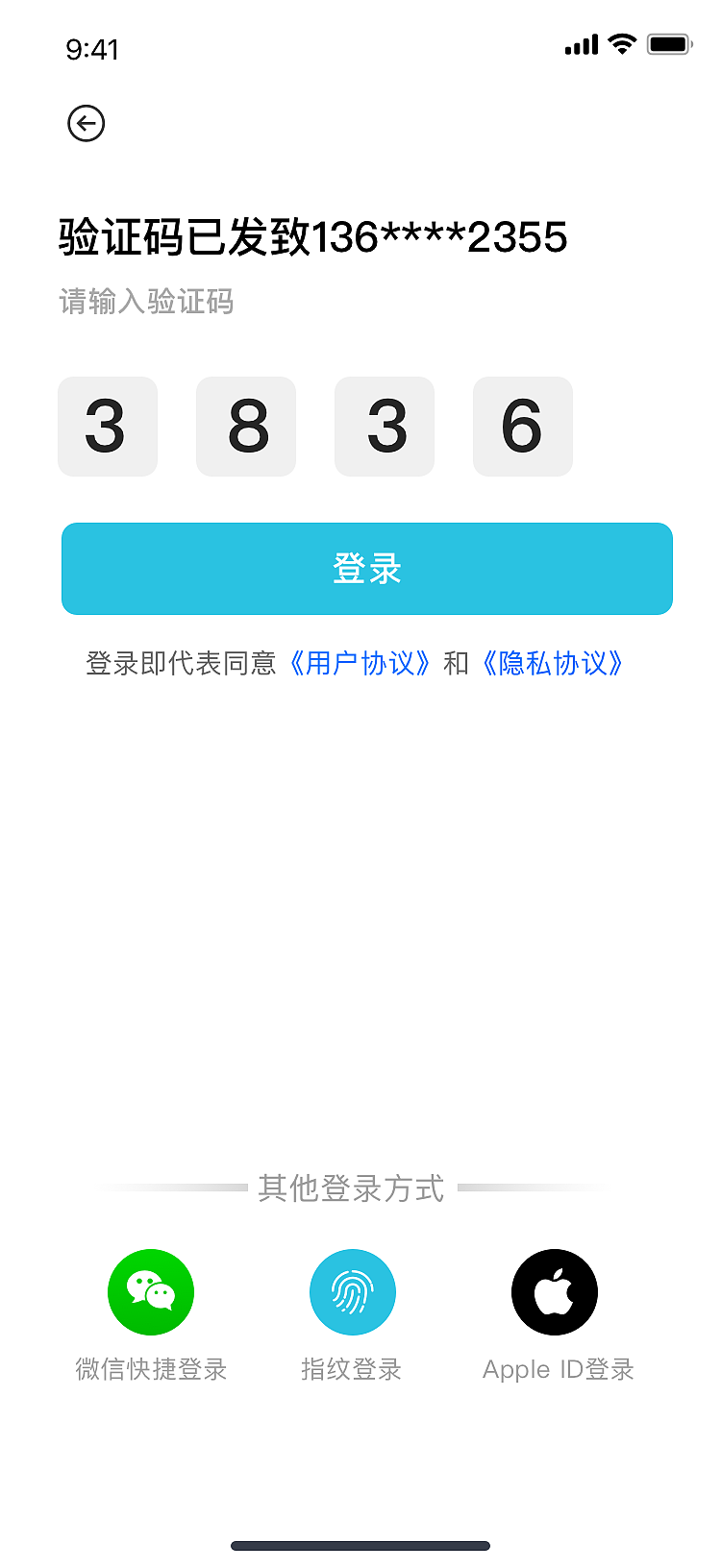Tap the 微信快捷登录 label
The image size is (721, 1568).
150,1370
